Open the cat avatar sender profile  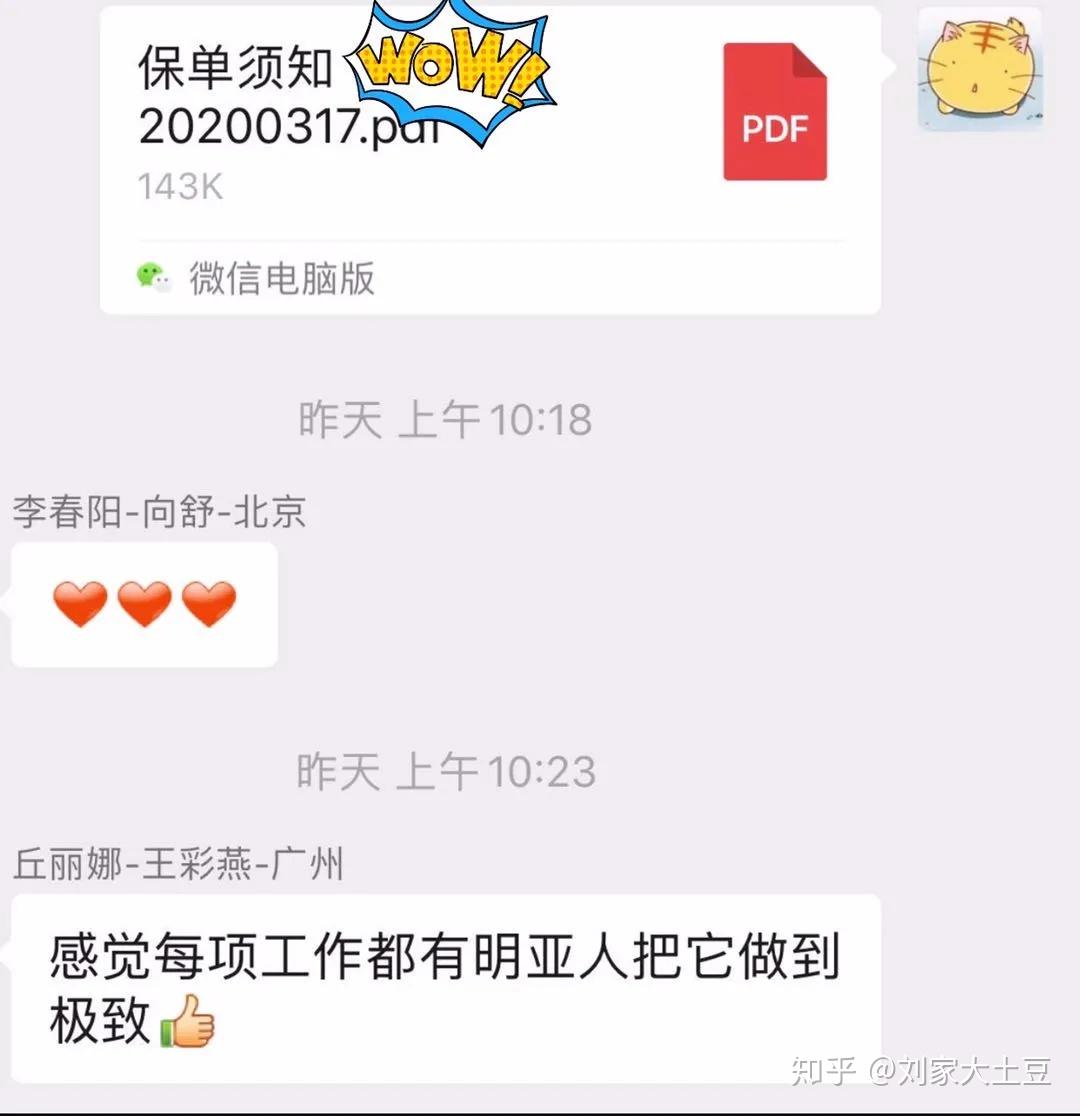tap(979, 70)
